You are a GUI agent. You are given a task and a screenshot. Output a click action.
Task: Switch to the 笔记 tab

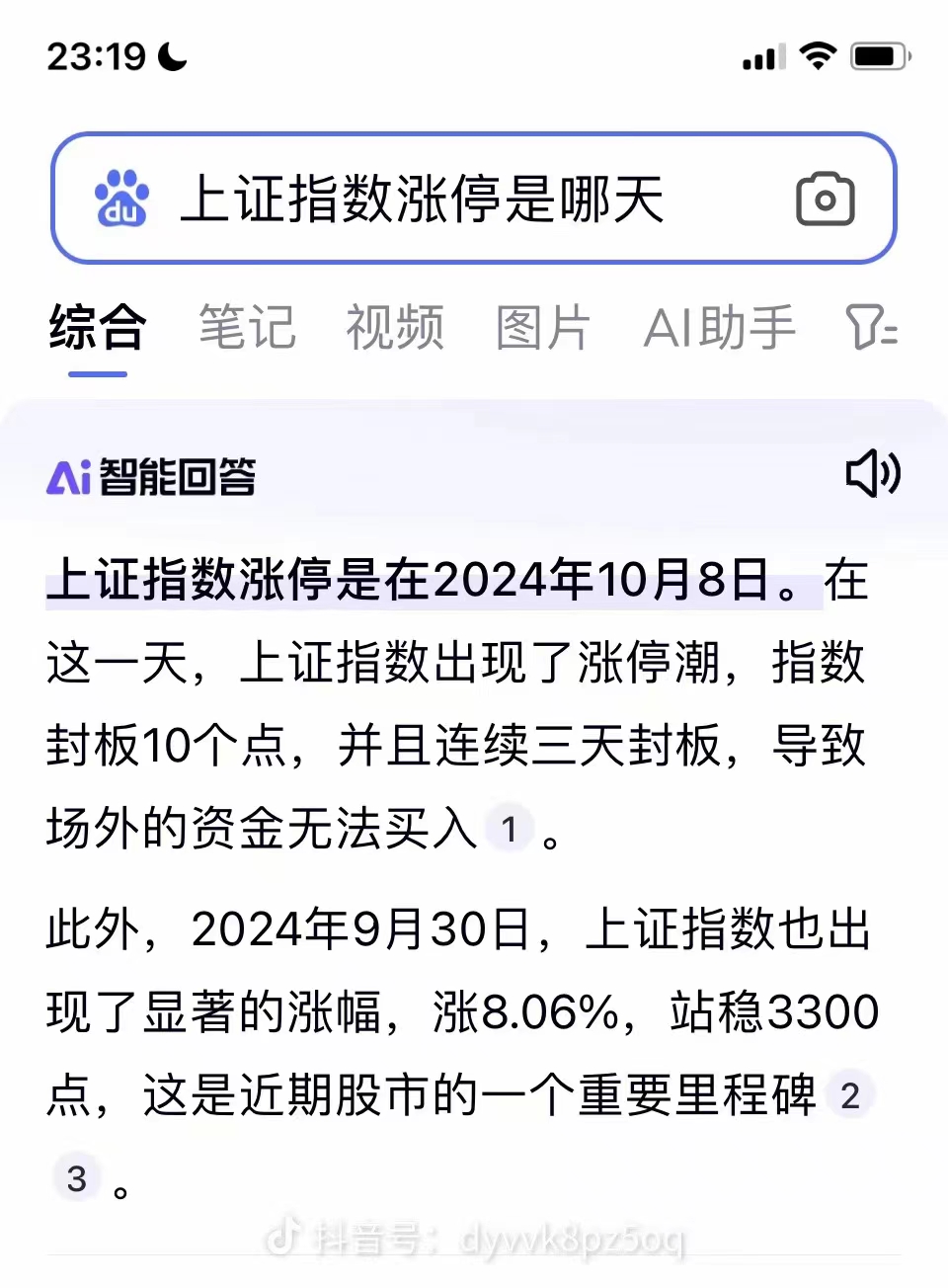point(247,328)
